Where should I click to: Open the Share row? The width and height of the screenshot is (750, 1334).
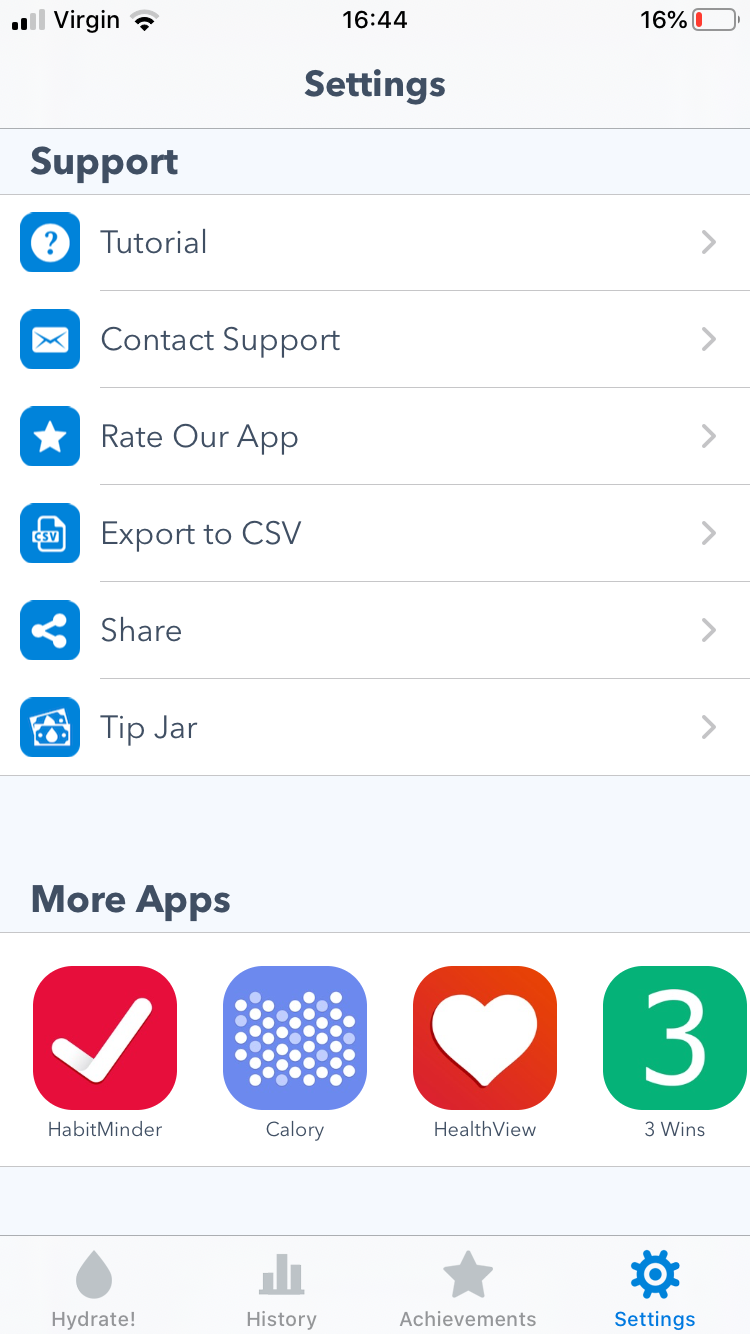tap(375, 631)
